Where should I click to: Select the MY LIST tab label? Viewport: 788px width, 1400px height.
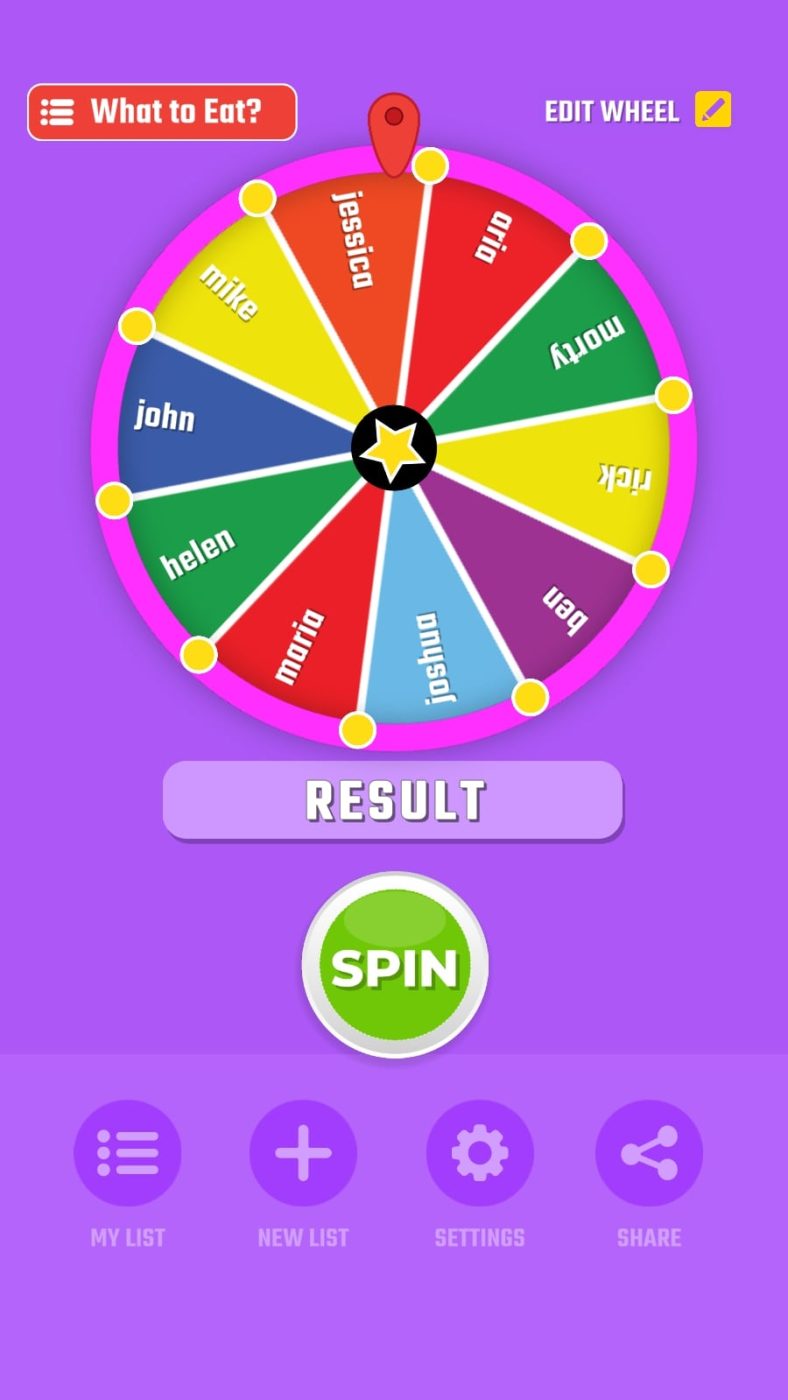click(127, 1237)
